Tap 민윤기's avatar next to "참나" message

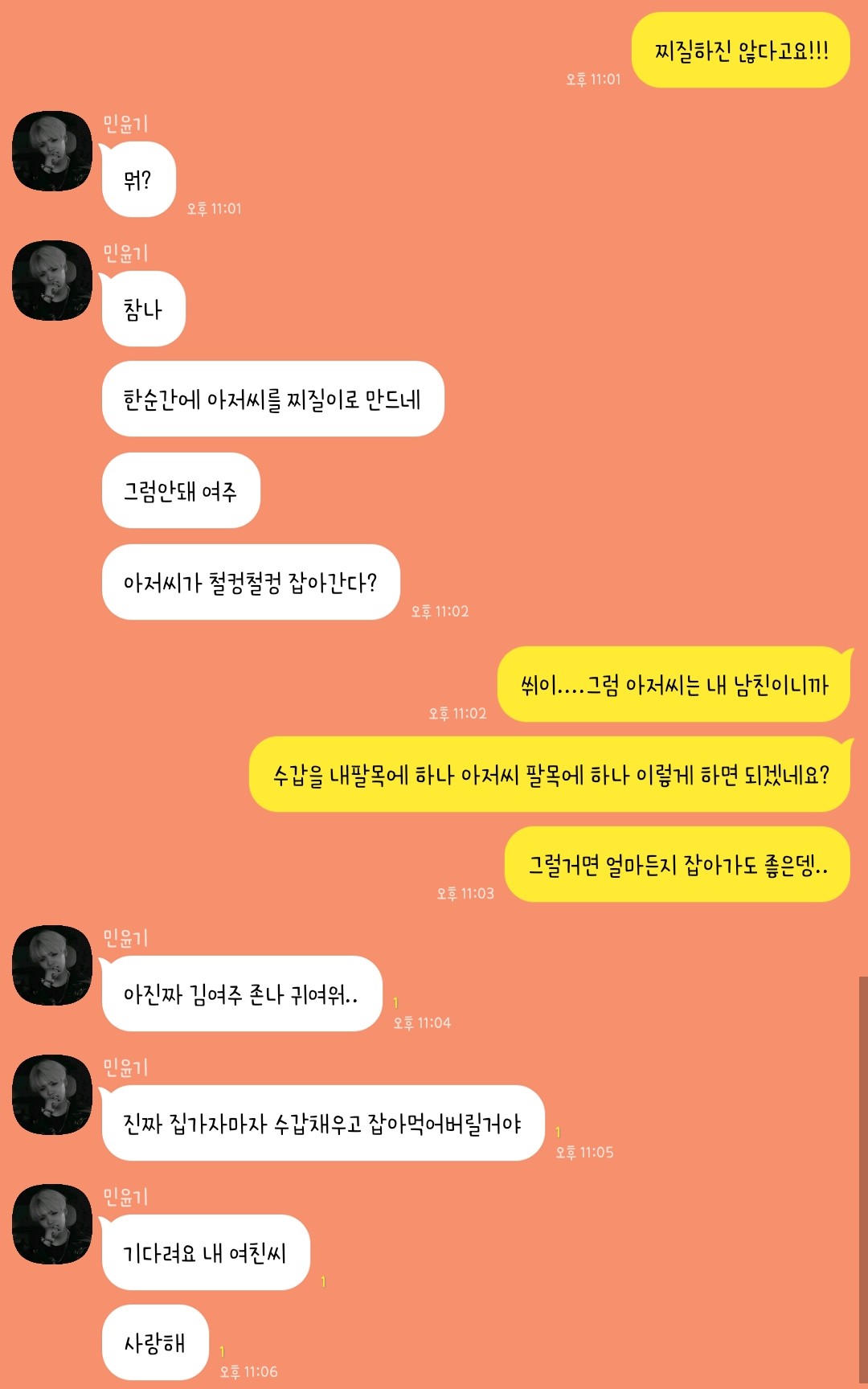52,281
